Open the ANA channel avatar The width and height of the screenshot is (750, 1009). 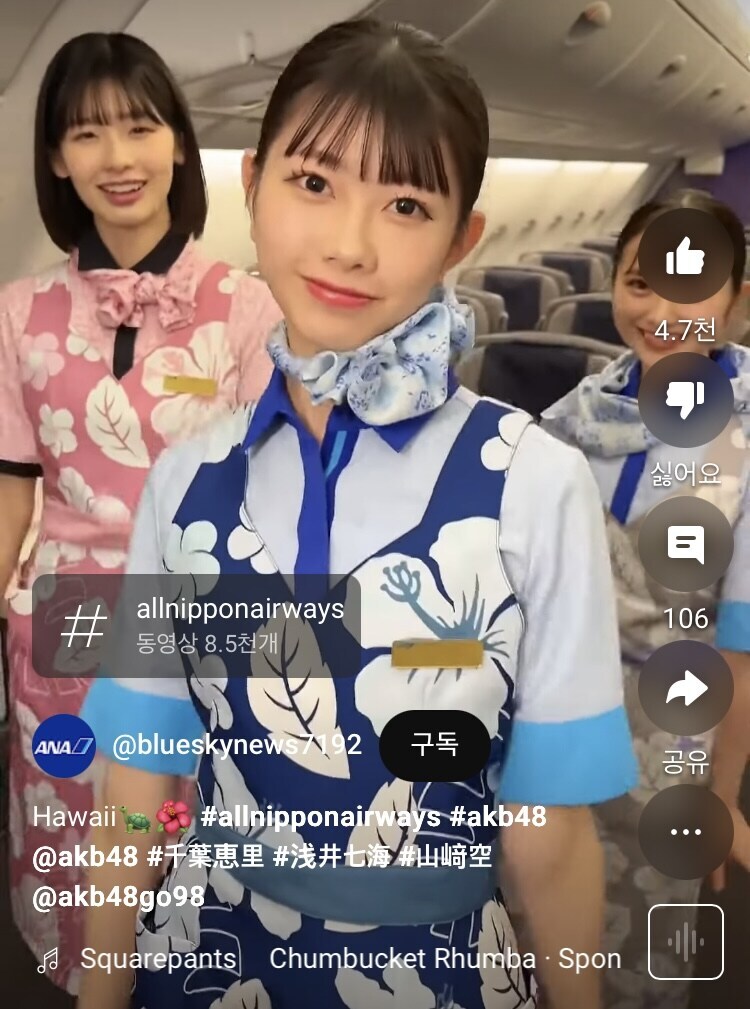tap(64, 746)
